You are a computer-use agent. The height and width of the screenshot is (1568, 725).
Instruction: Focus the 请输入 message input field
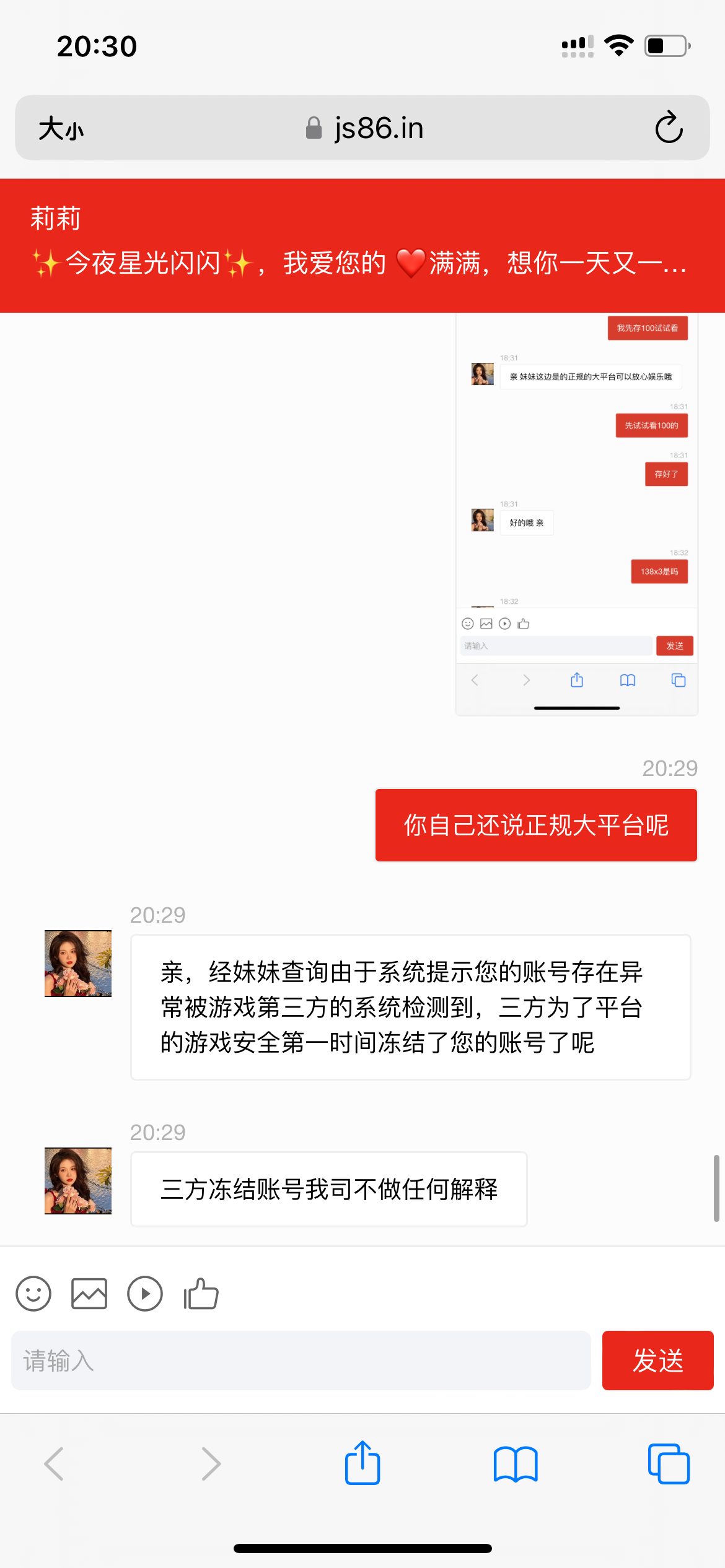(x=300, y=1361)
